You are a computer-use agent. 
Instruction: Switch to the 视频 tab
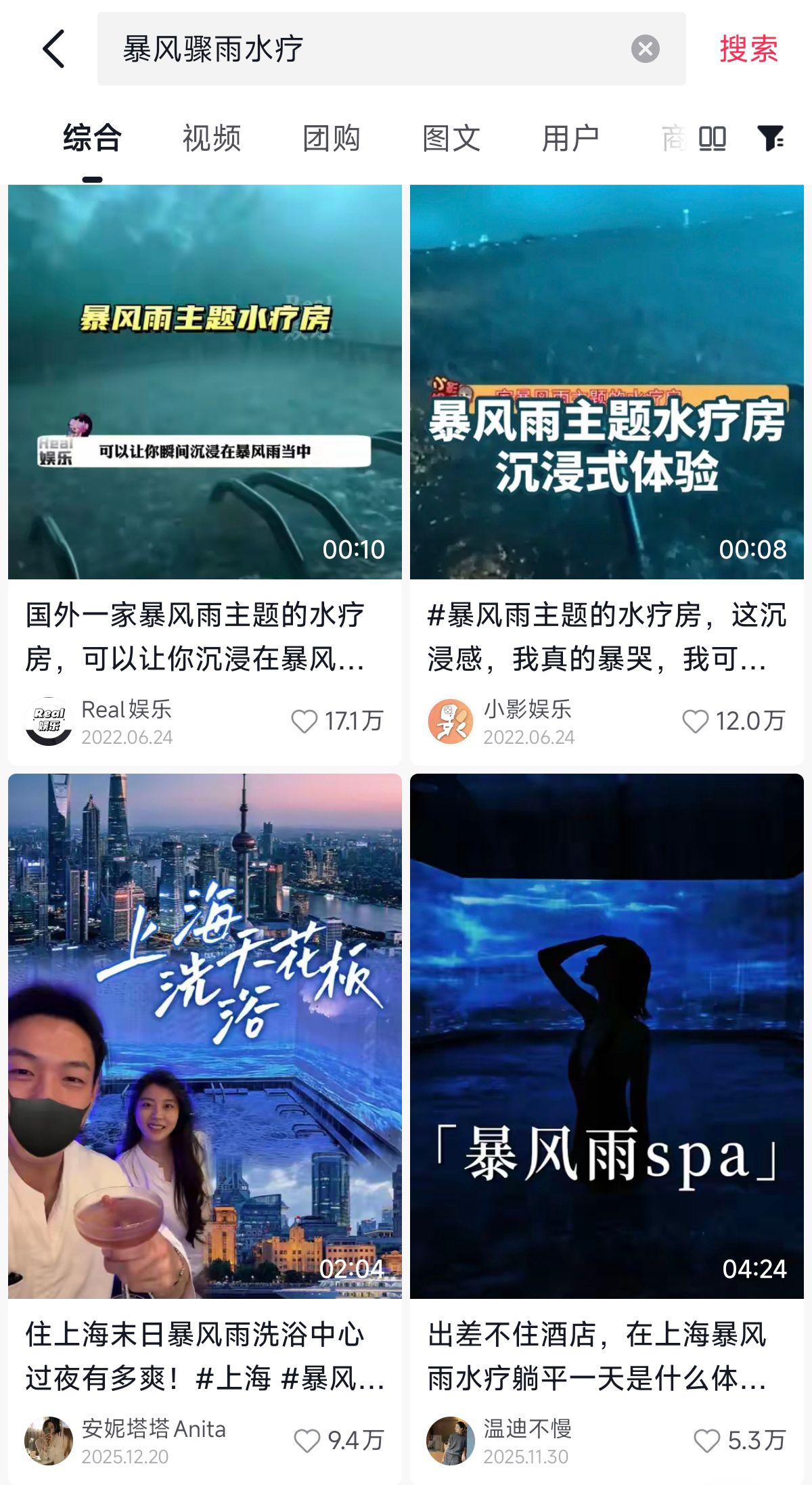click(212, 139)
